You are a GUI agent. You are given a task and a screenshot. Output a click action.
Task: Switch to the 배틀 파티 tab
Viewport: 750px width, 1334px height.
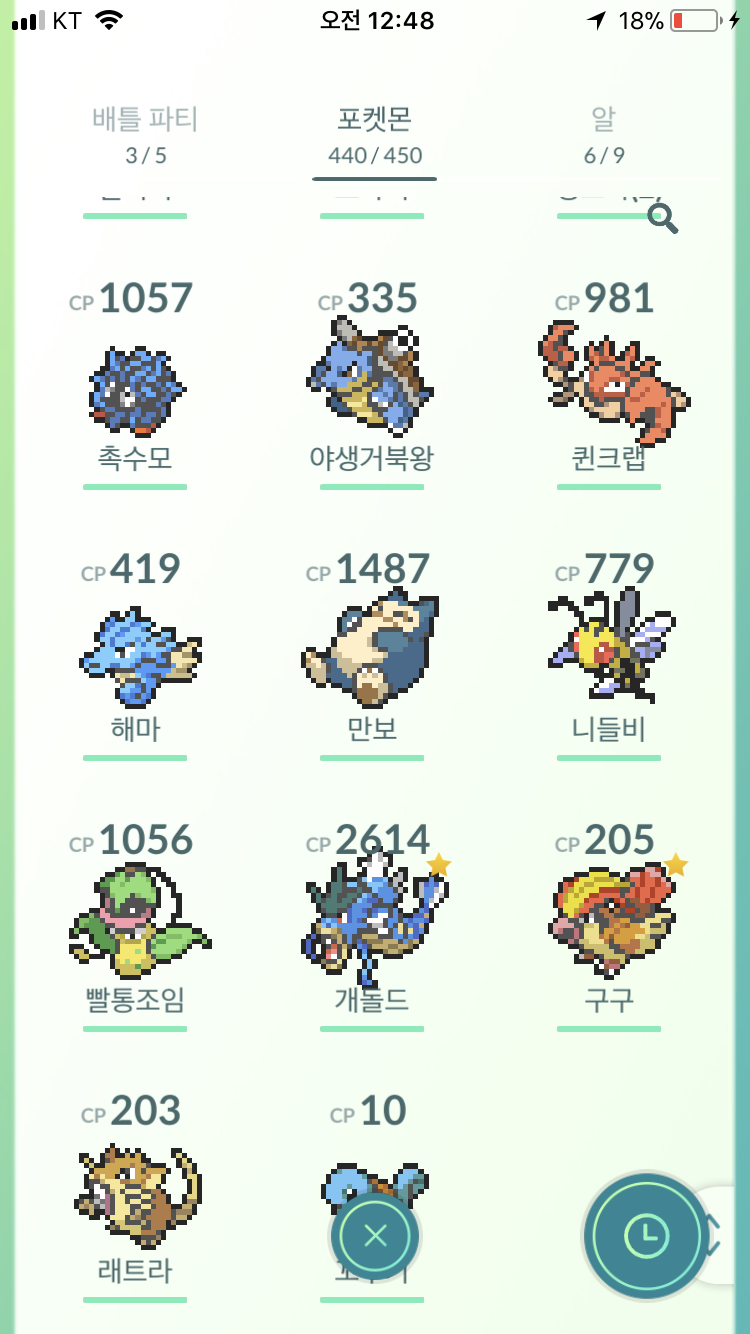coord(145,136)
